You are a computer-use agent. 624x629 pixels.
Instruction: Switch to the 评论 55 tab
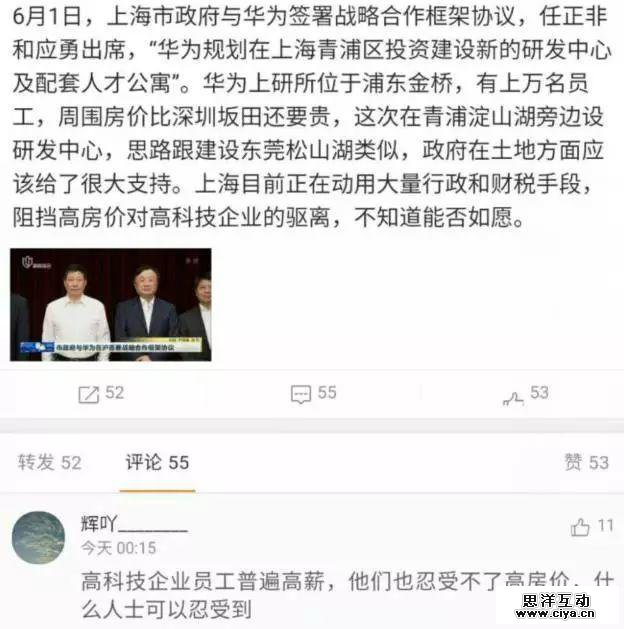click(156, 462)
